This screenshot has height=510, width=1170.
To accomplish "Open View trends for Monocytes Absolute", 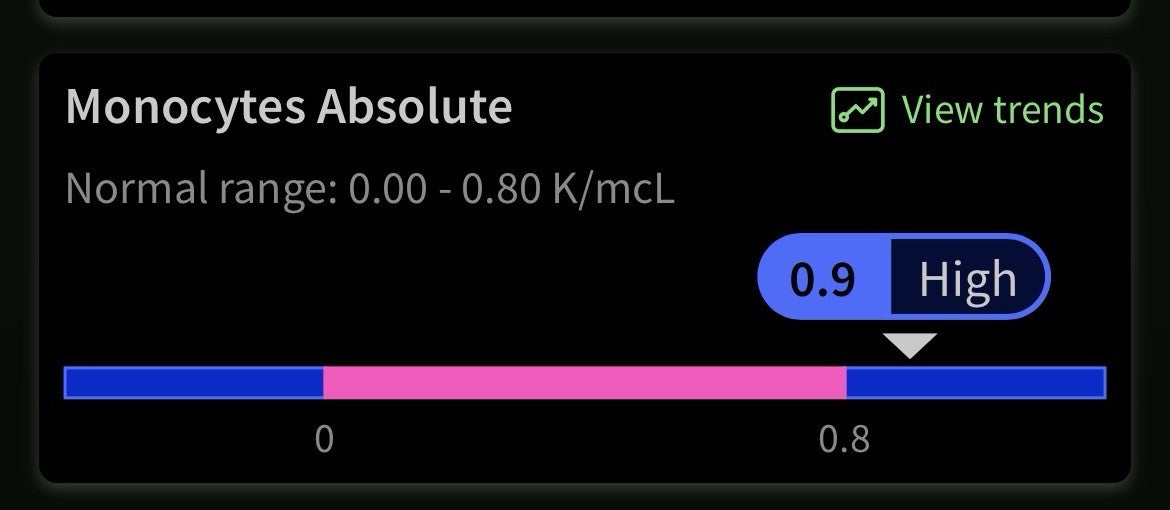I will pyautogui.click(x=968, y=109).
